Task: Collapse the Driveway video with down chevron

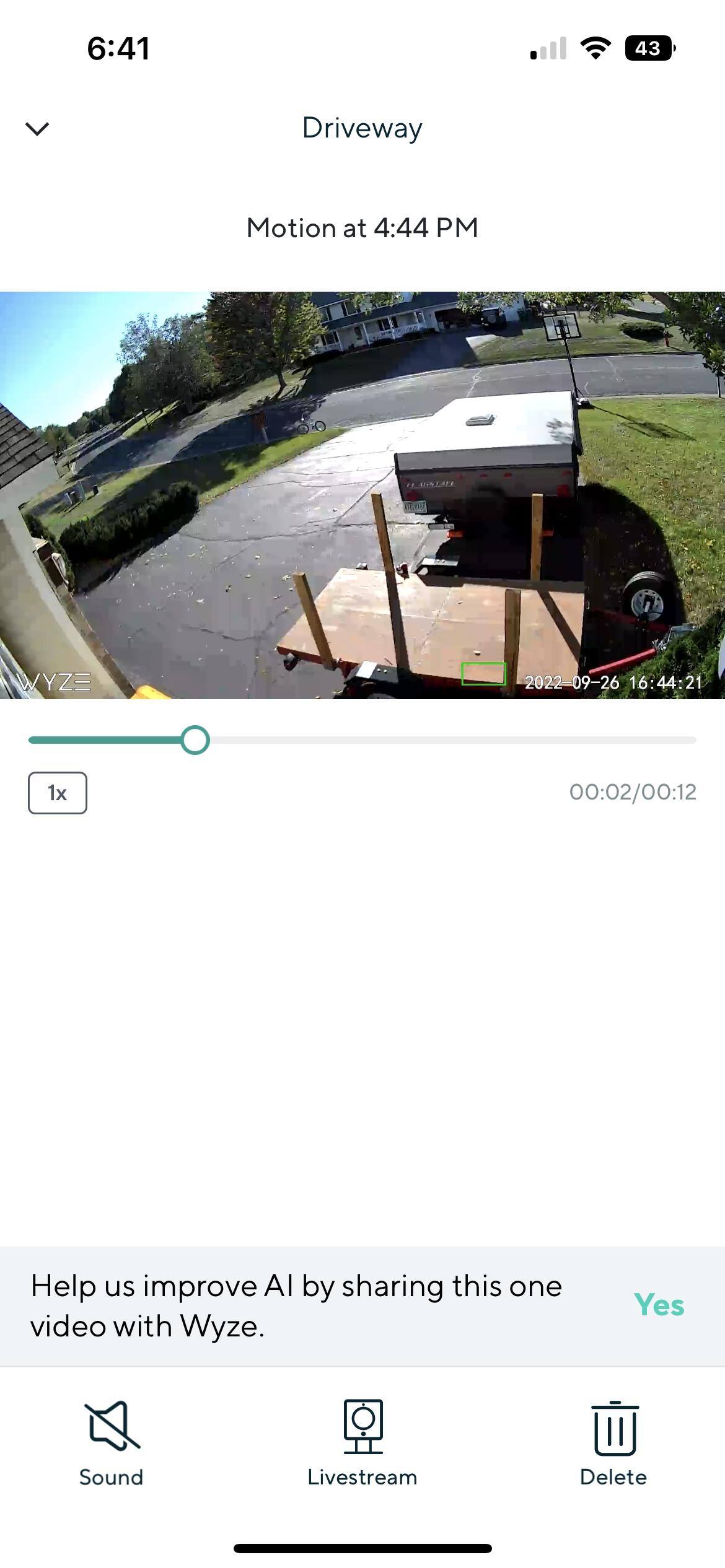Action: click(x=37, y=128)
